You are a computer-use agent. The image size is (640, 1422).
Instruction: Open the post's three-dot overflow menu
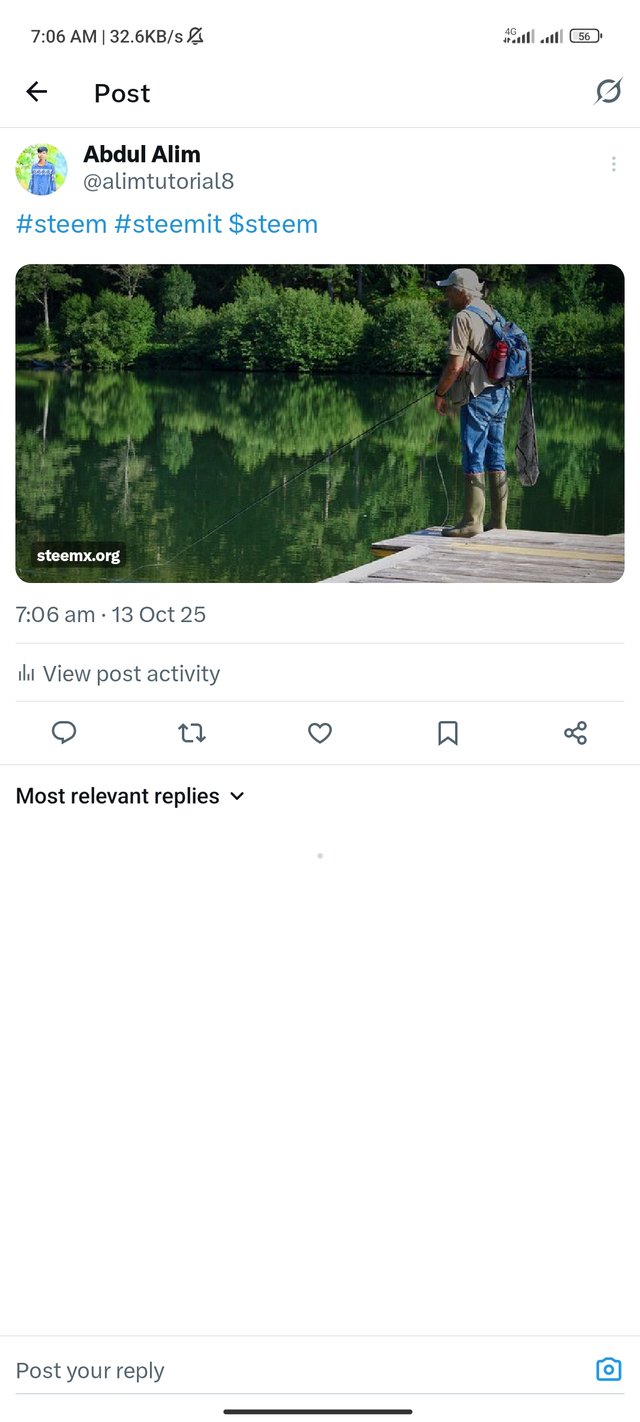coord(613,164)
